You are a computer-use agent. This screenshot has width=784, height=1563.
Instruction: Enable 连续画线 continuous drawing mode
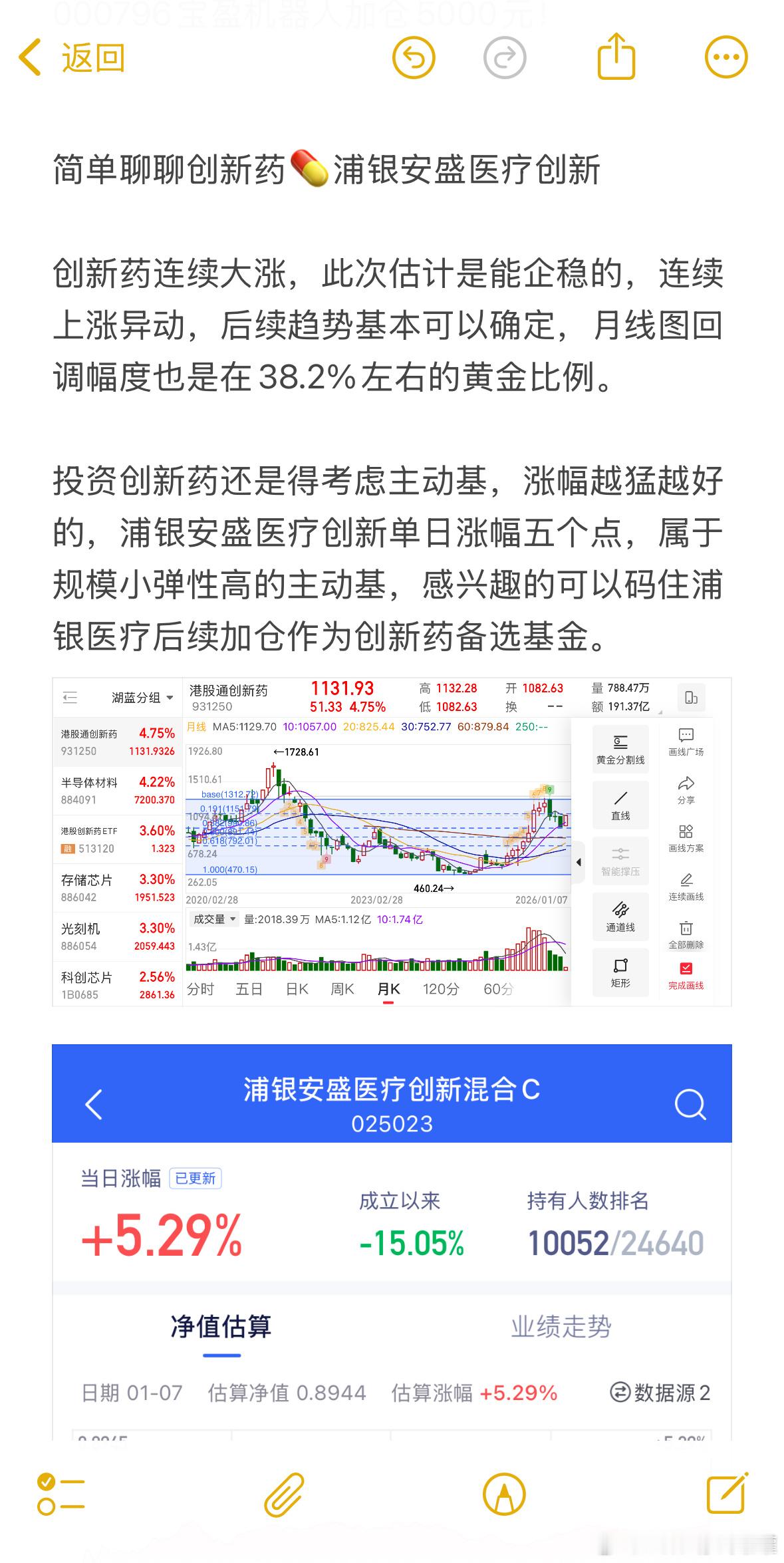coord(686,886)
